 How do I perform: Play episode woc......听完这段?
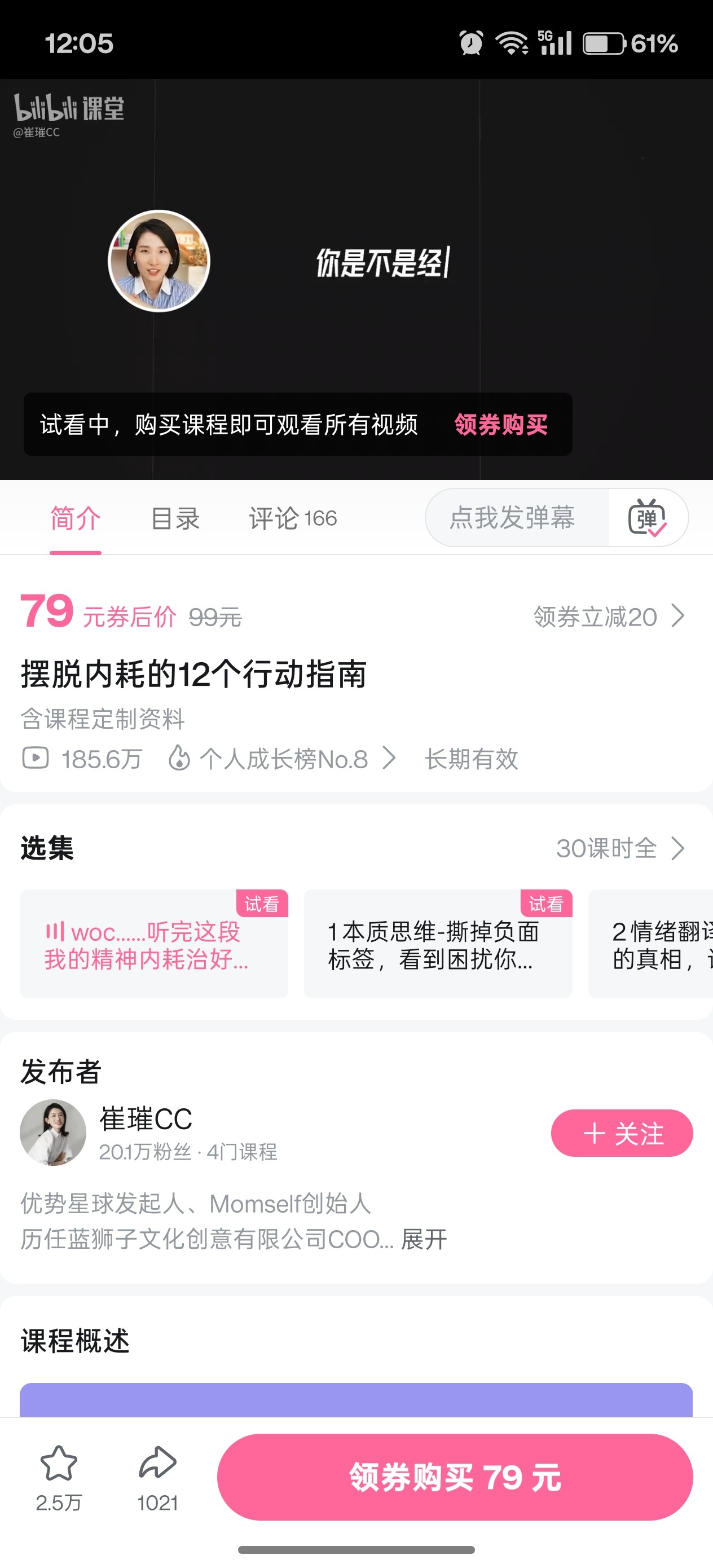(x=153, y=944)
